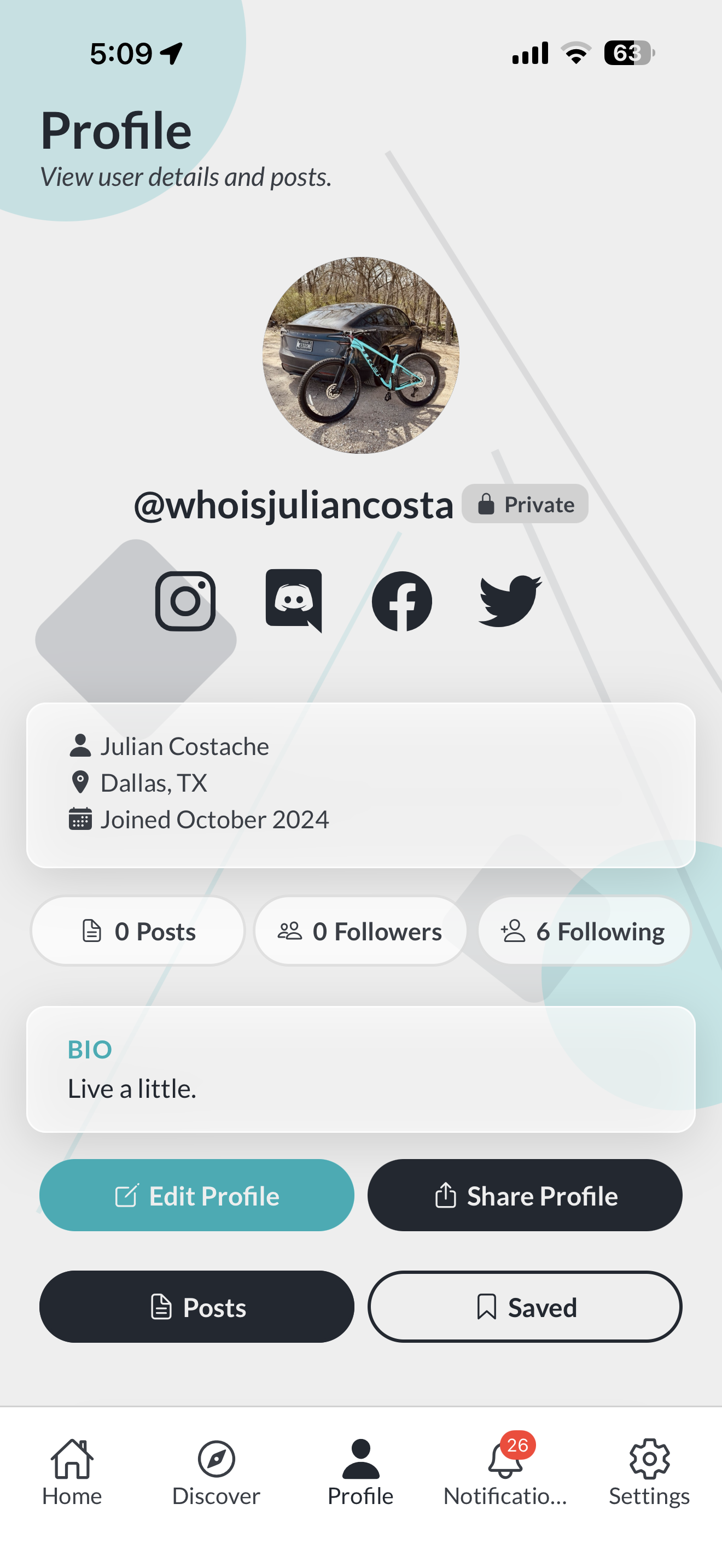
Task: Switch to the Saved section
Action: (524, 1307)
